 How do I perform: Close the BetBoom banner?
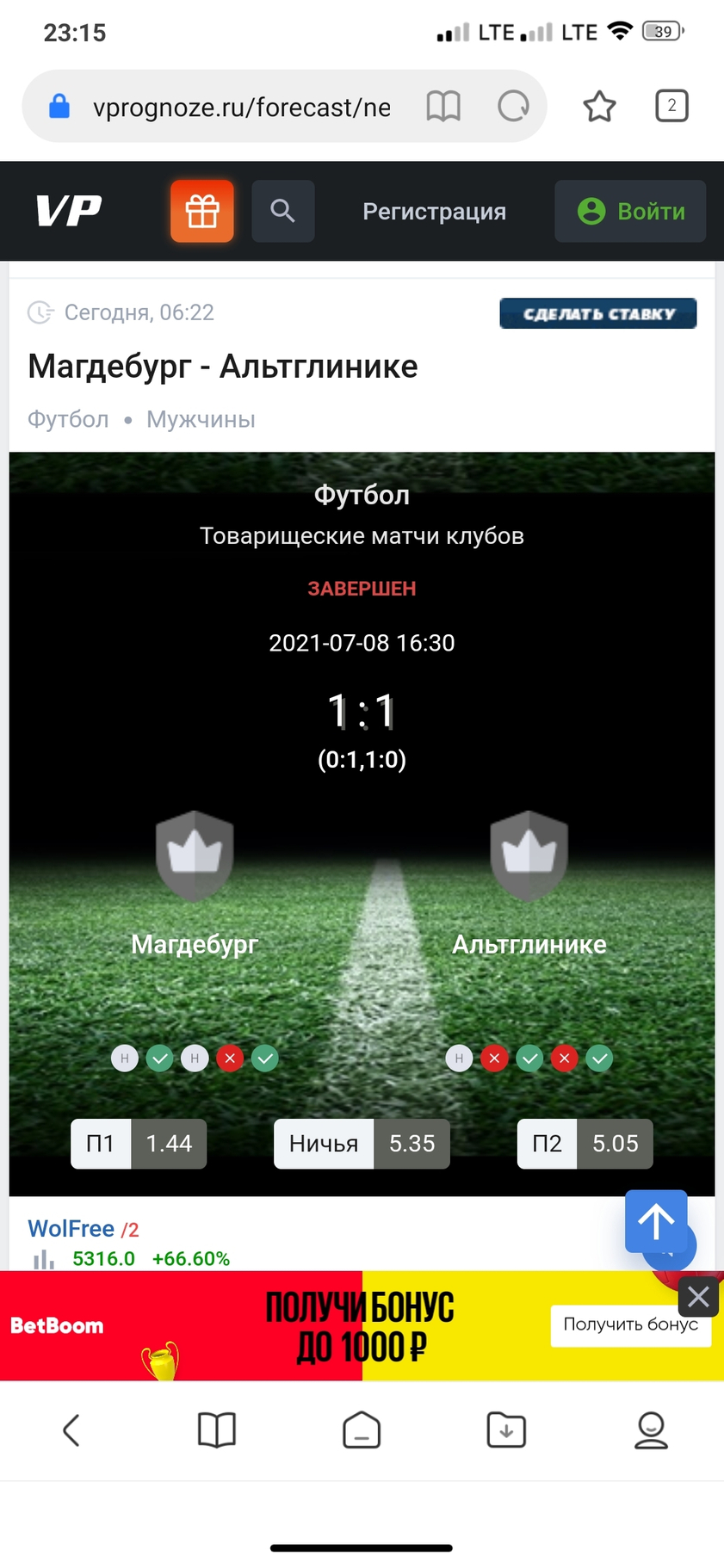click(x=698, y=1295)
